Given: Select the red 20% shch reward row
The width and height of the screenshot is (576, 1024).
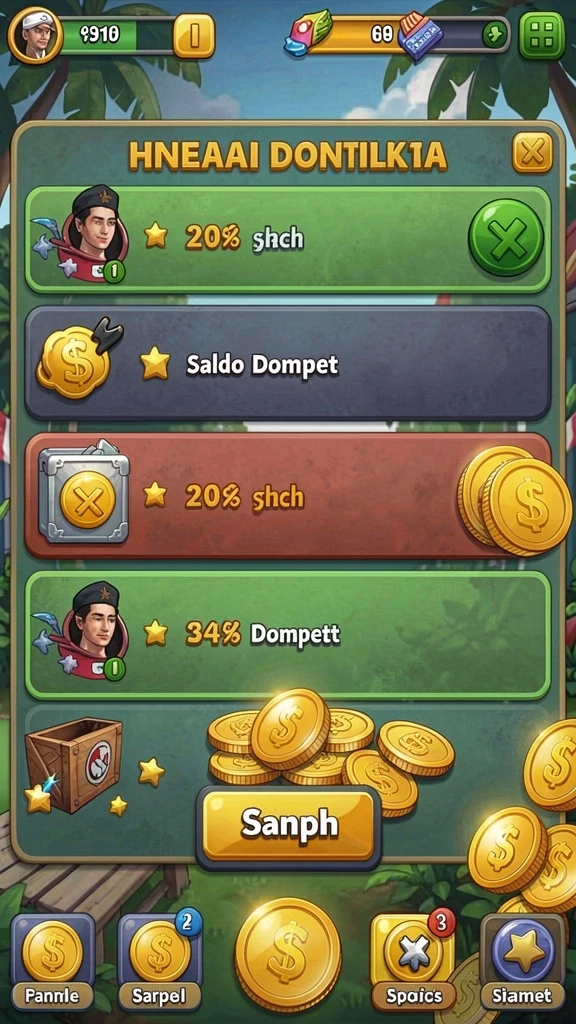Looking at the screenshot, I should click(287, 495).
